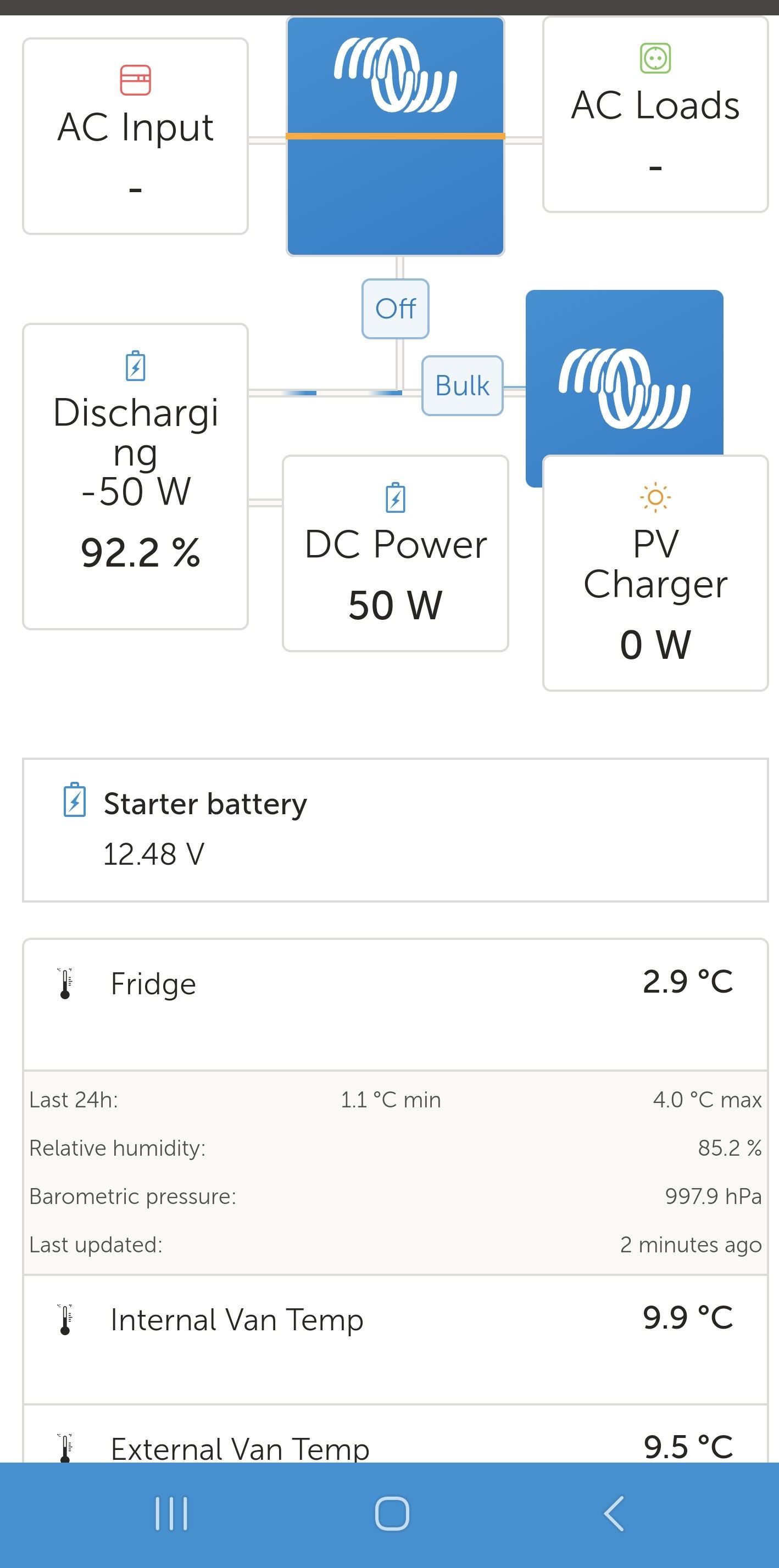Image resolution: width=779 pixels, height=1568 pixels.
Task: Open the DC Power card
Action: click(396, 553)
